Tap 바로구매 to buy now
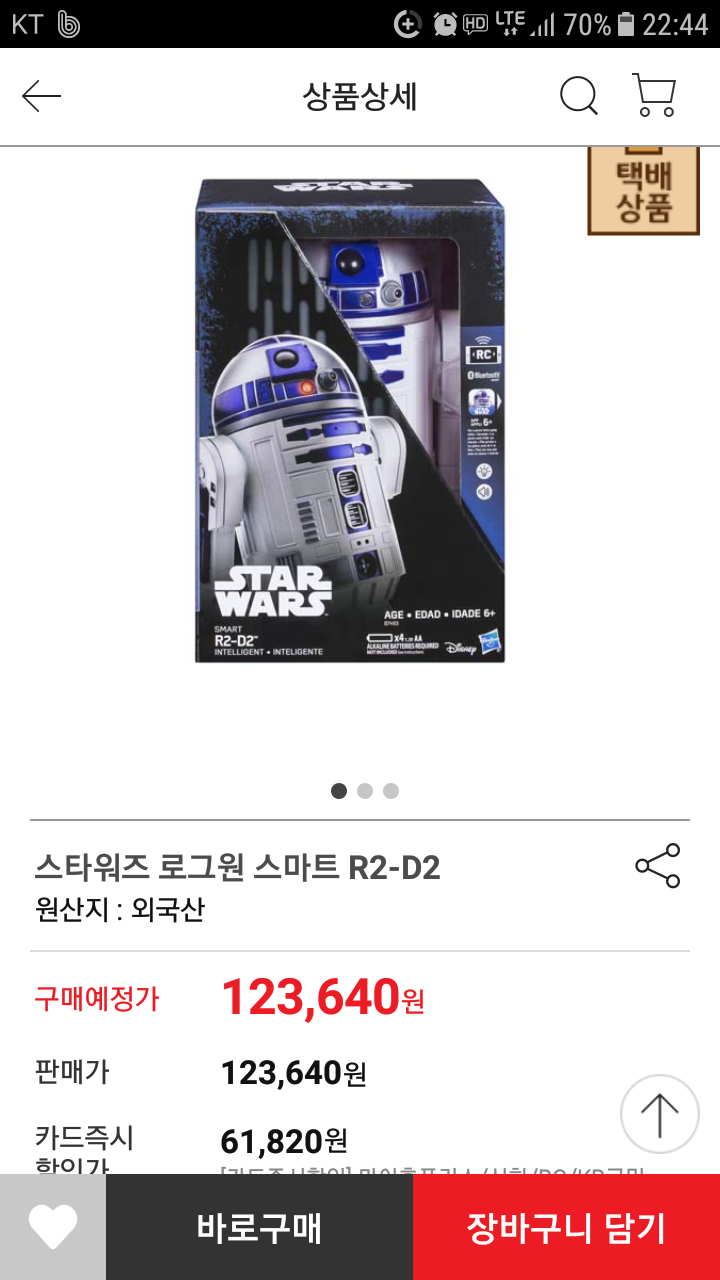Image resolution: width=720 pixels, height=1280 pixels. pyautogui.click(x=259, y=1227)
